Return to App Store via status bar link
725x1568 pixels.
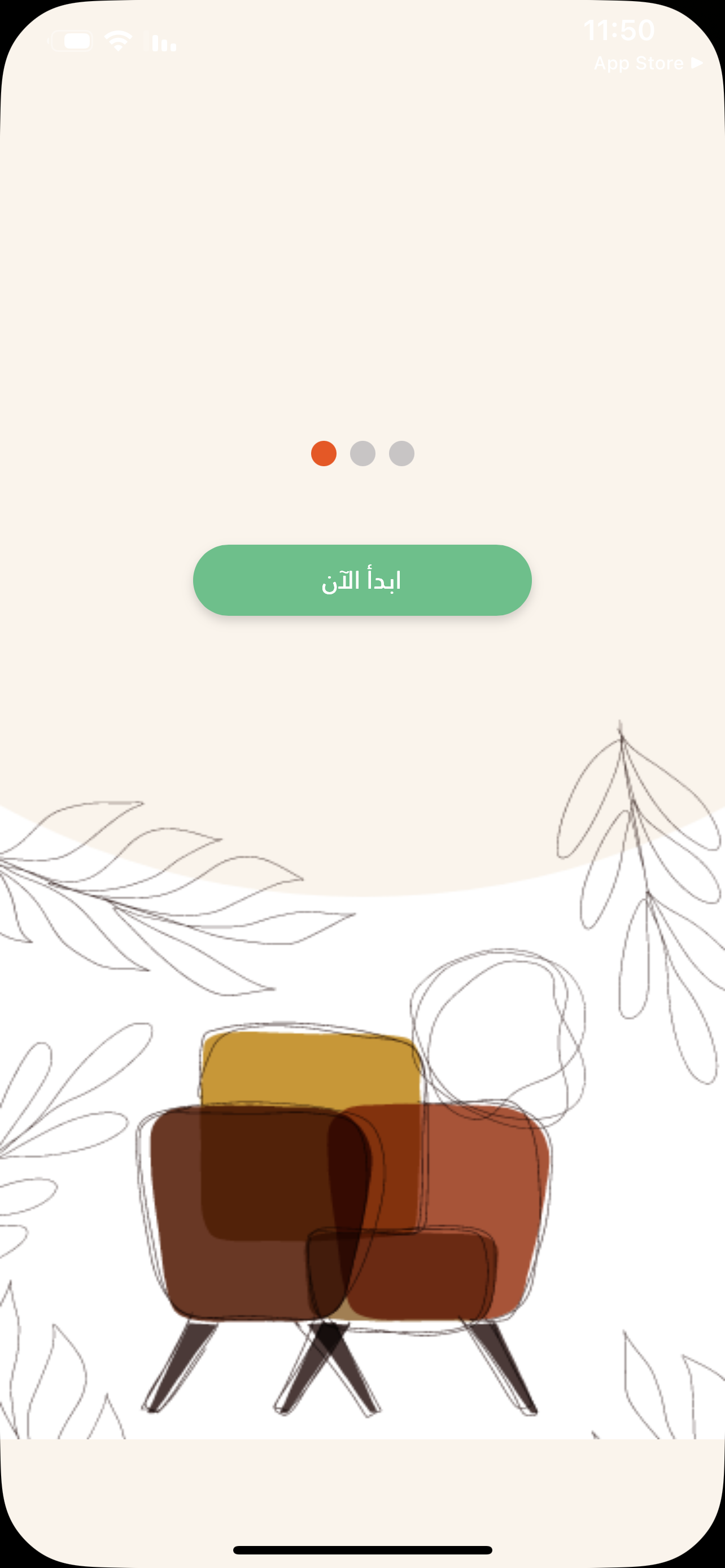point(648,63)
